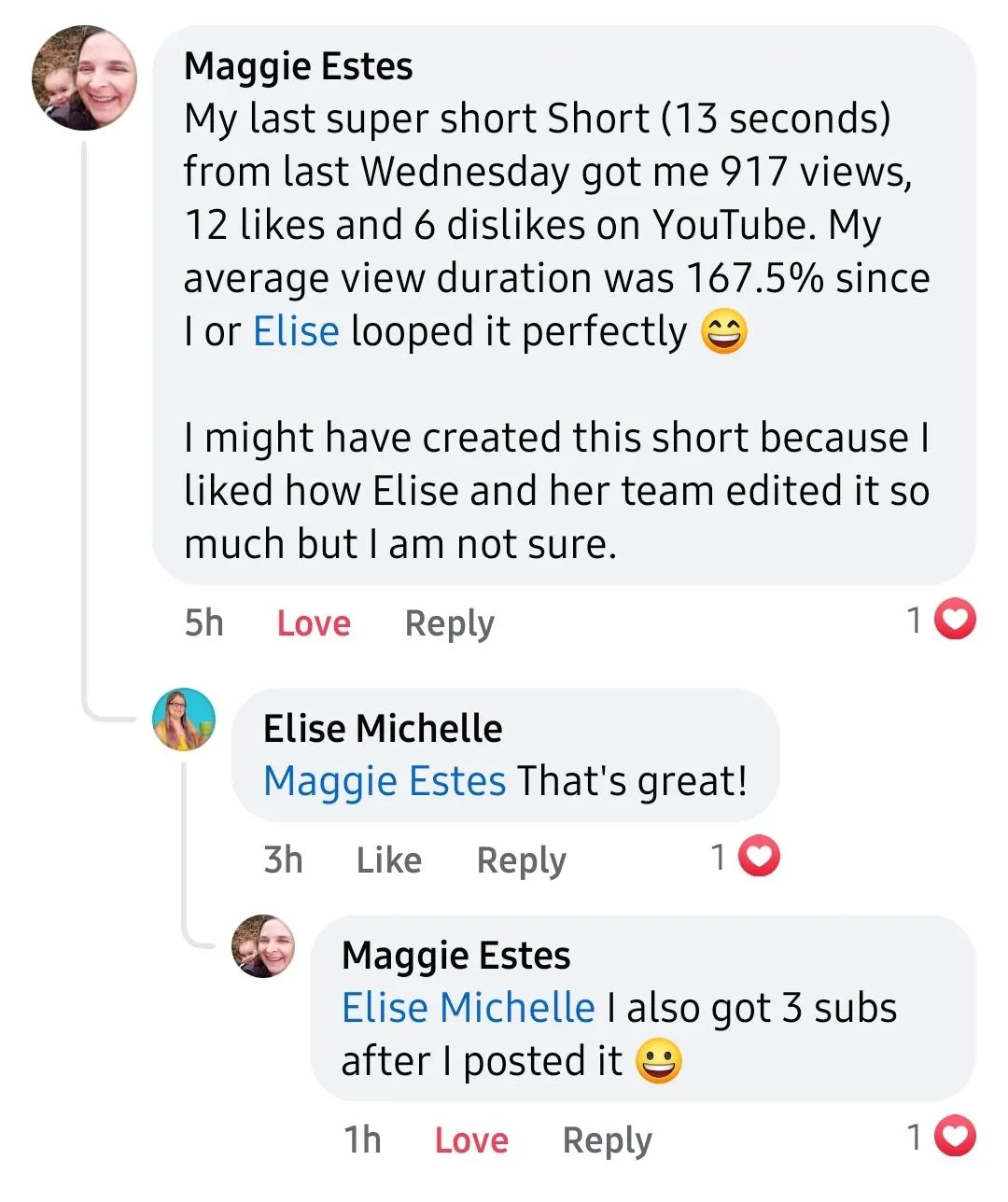Open Maggie's avatar beside the 3 subs reply
The height and width of the screenshot is (1202, 1008).
263,946
